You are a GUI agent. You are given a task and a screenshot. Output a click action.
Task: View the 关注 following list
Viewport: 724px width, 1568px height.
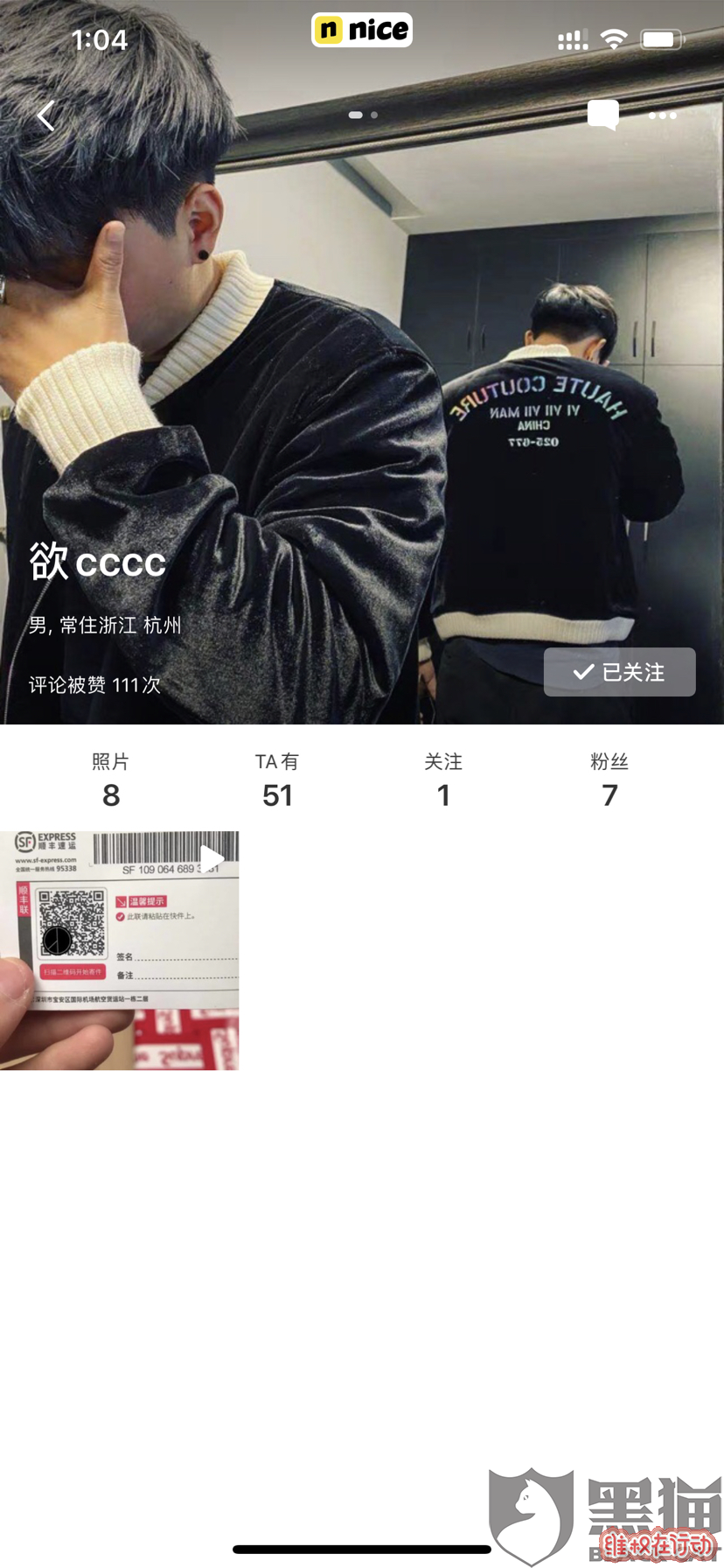(443, 780)
